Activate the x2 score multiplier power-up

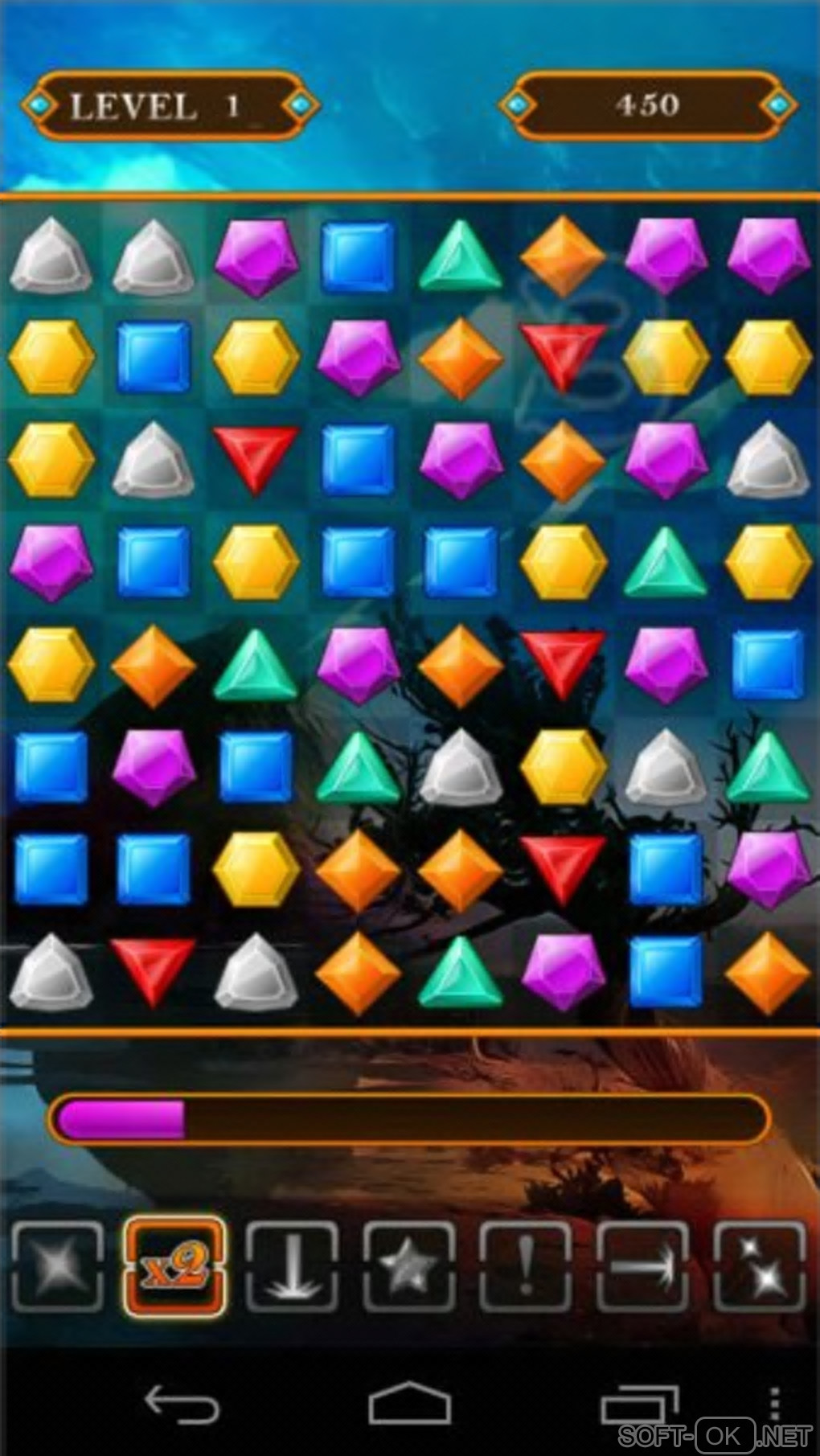(x=174, y=1267)
